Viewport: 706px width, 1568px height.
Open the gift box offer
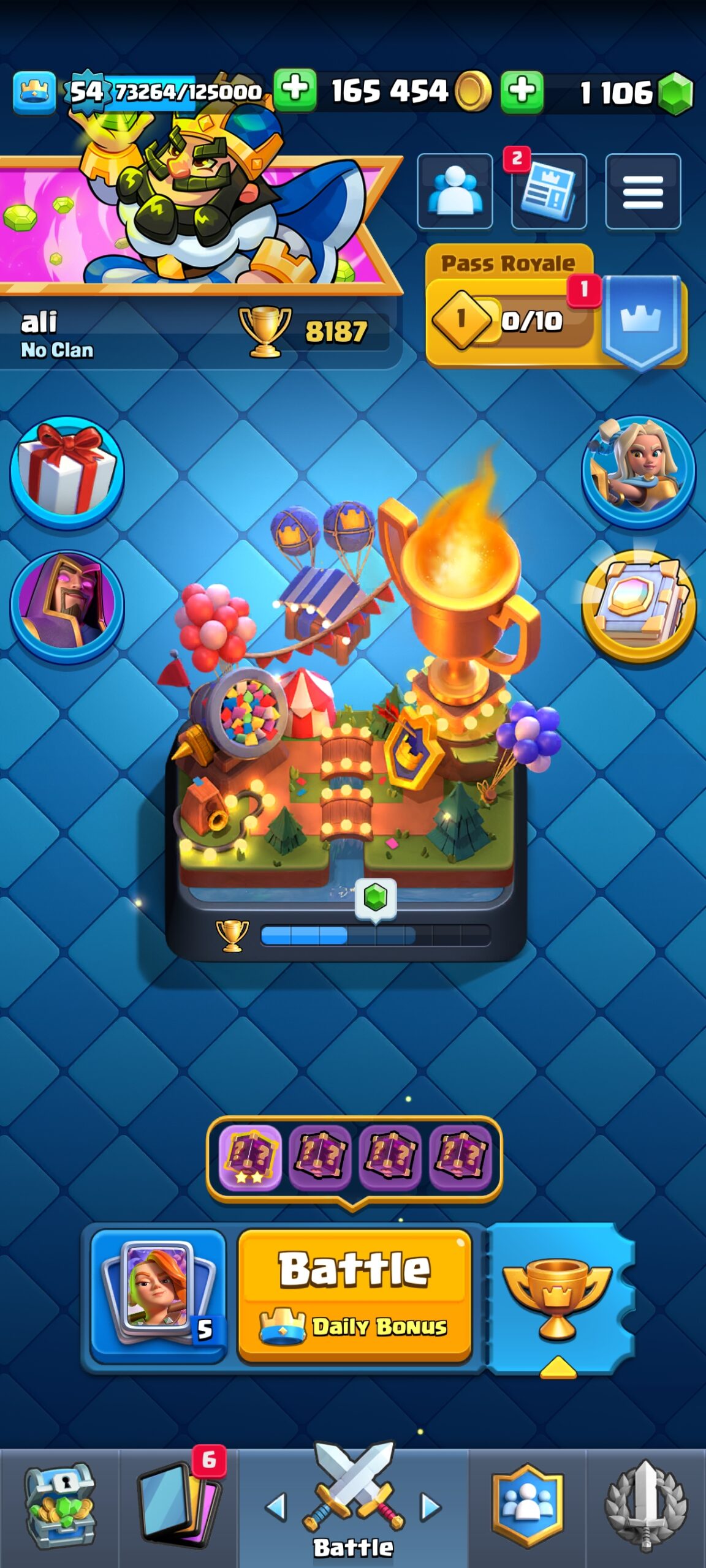pos(67,471)
